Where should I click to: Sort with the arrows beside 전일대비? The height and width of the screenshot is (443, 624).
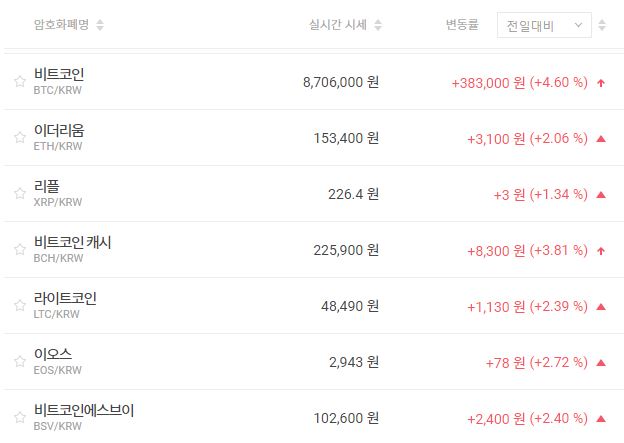point(601,25)
